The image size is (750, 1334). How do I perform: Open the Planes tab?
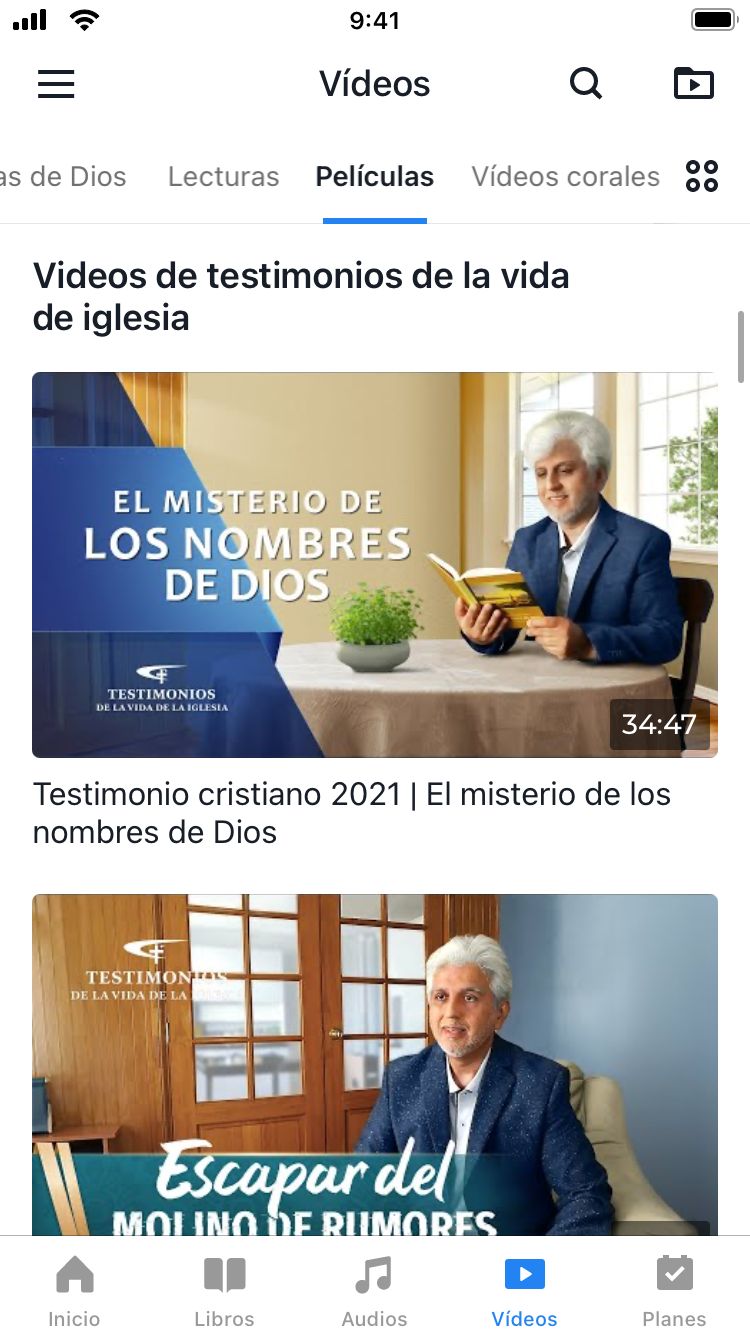coord(674,1289)
